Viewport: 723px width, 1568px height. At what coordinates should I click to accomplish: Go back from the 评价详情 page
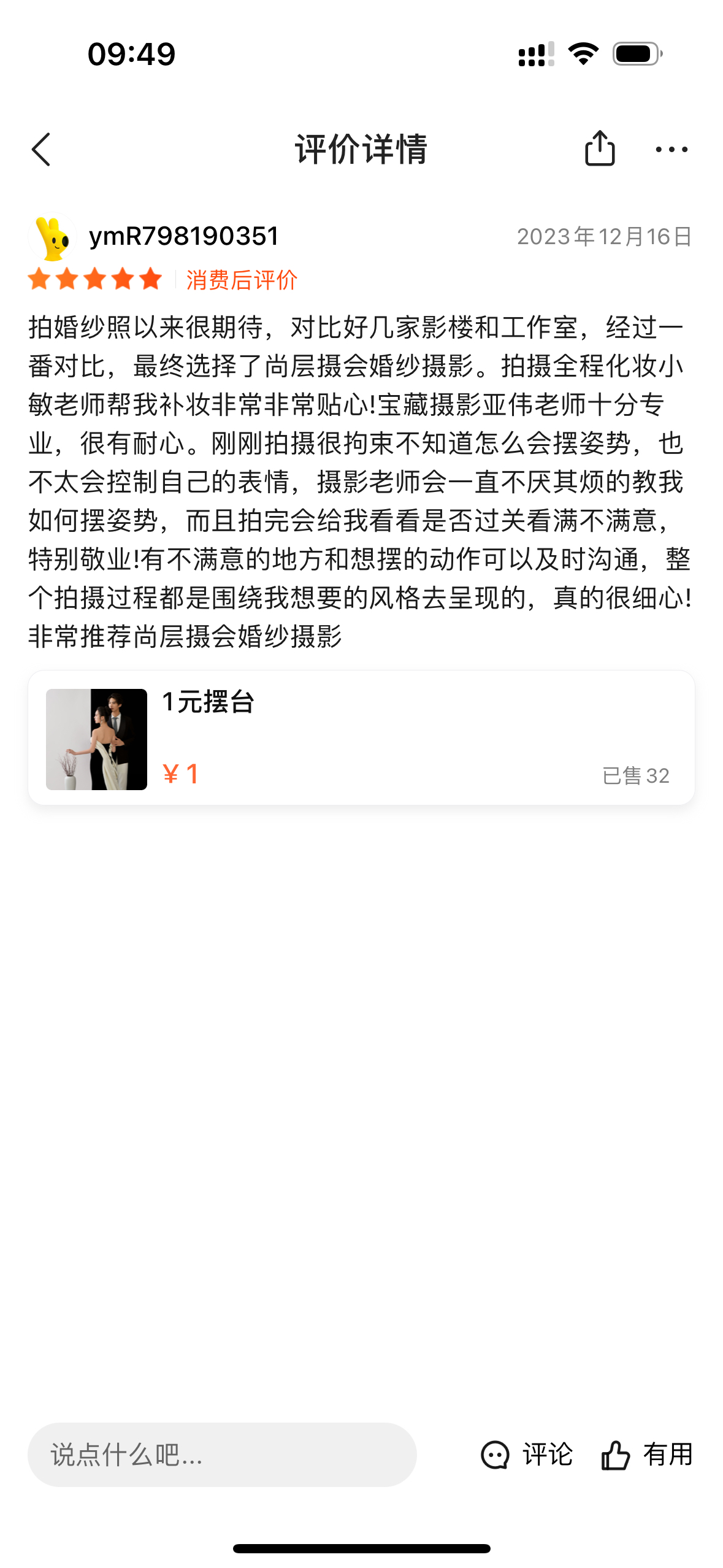[x=41, y=150]
